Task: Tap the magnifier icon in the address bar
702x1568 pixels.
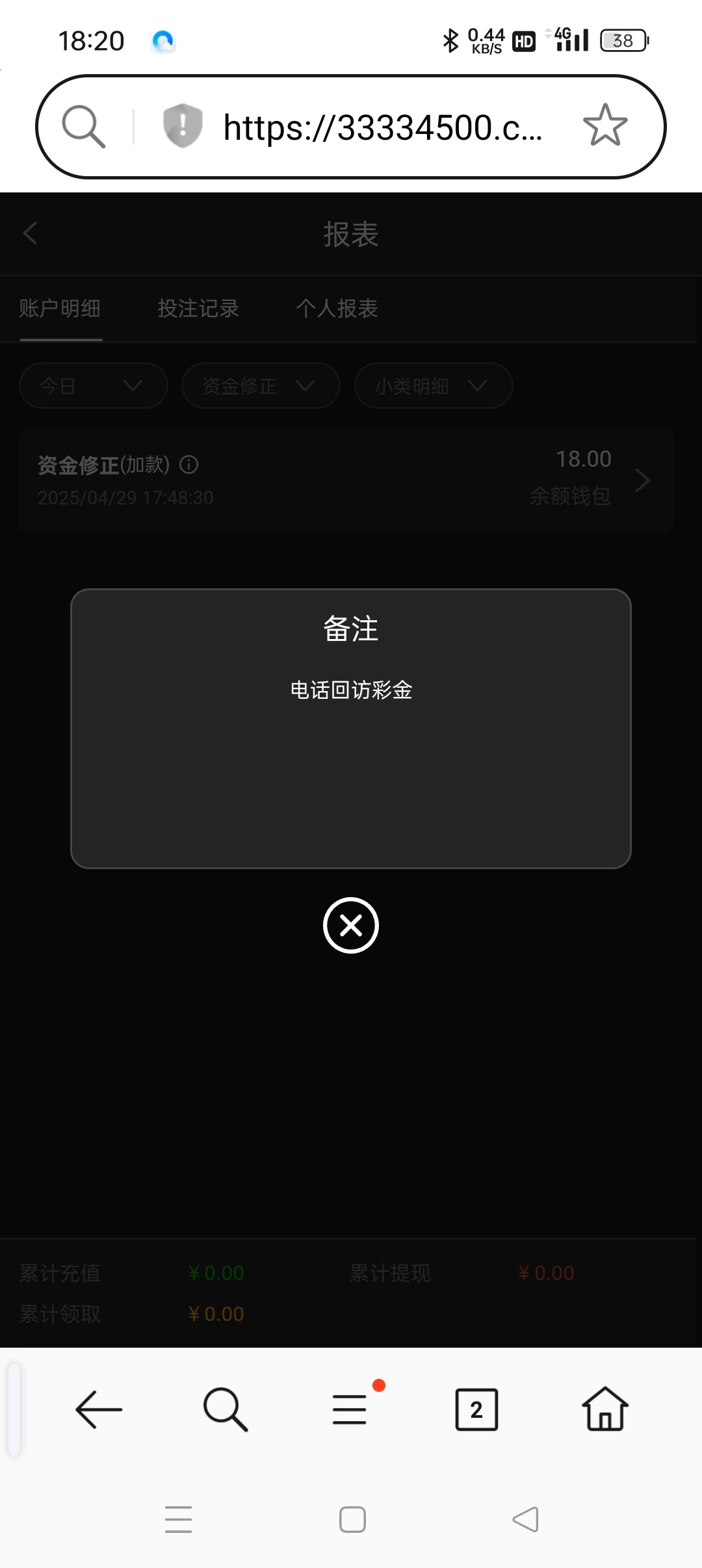Action: (83, 126)
